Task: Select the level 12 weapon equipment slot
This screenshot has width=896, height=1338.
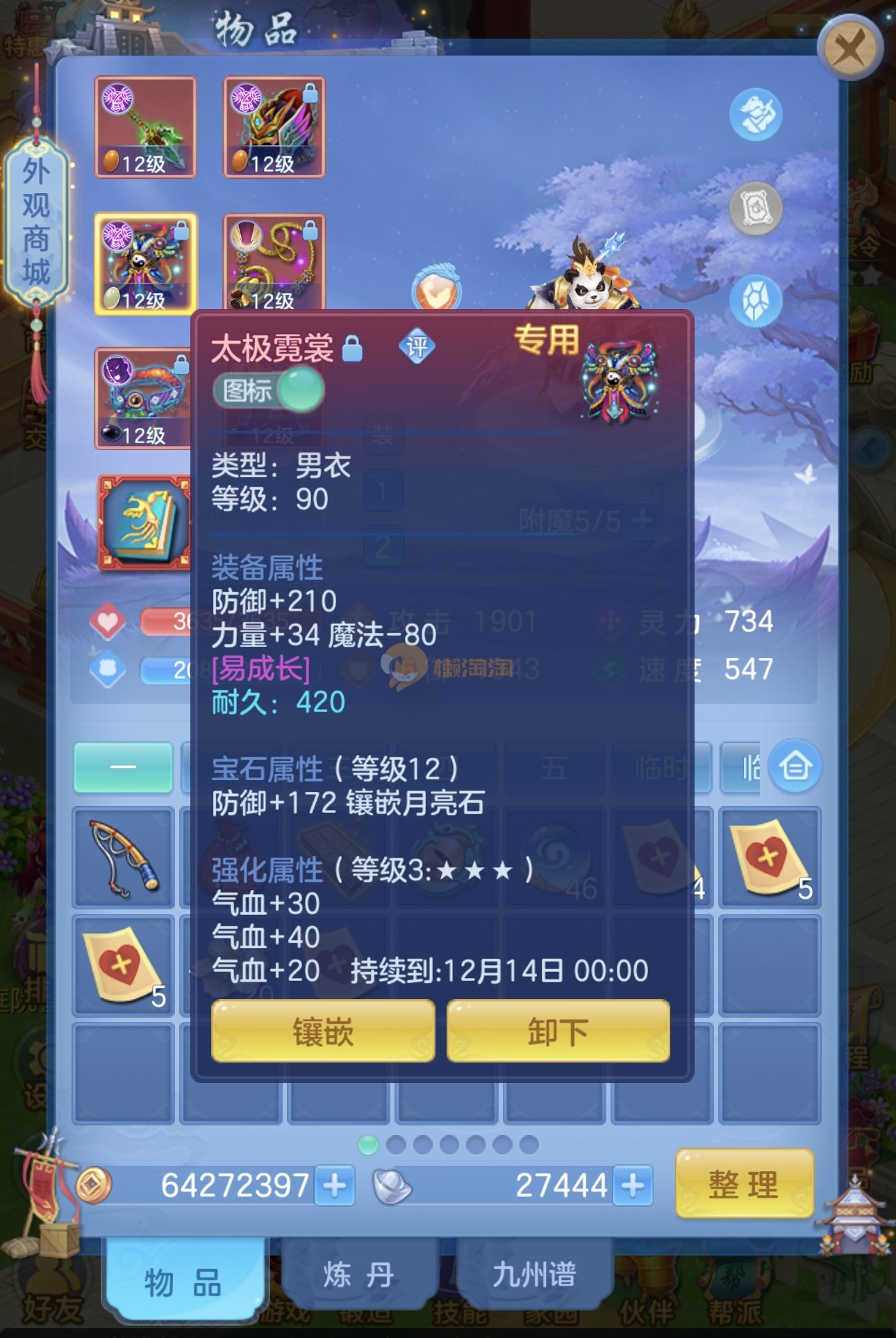Action: pyautogui.click(x=145, y=127)
